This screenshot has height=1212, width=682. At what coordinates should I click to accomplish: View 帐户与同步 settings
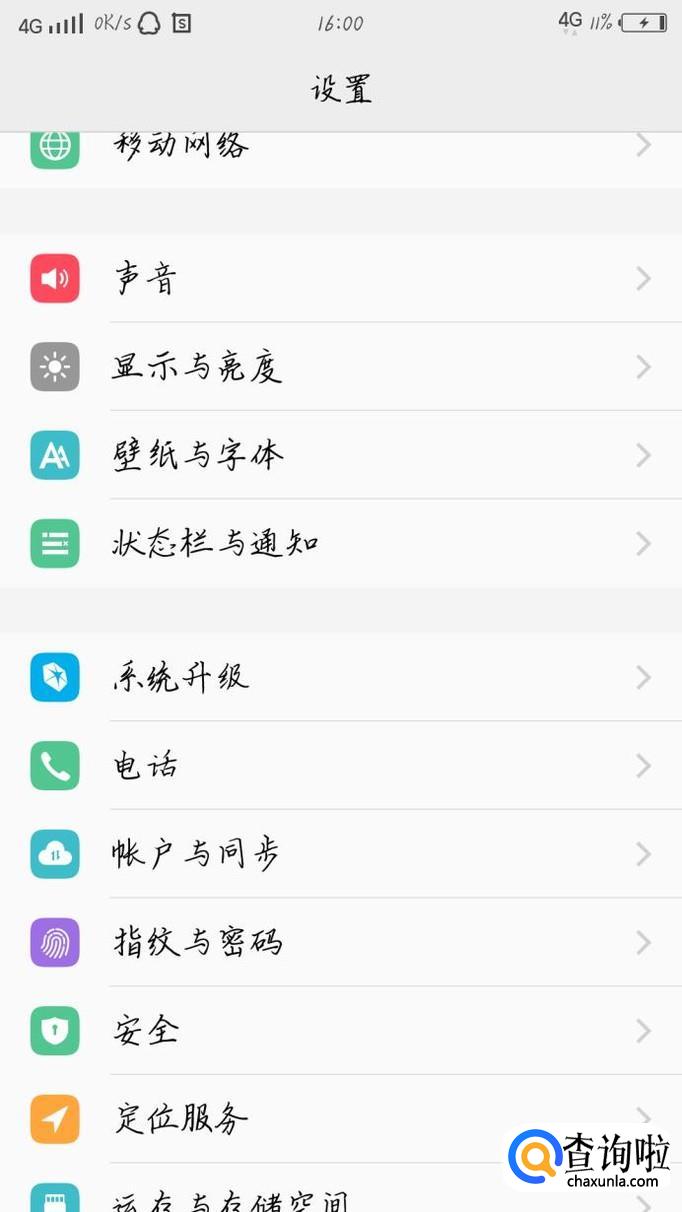pyautogui.click(x=196, y=854)
